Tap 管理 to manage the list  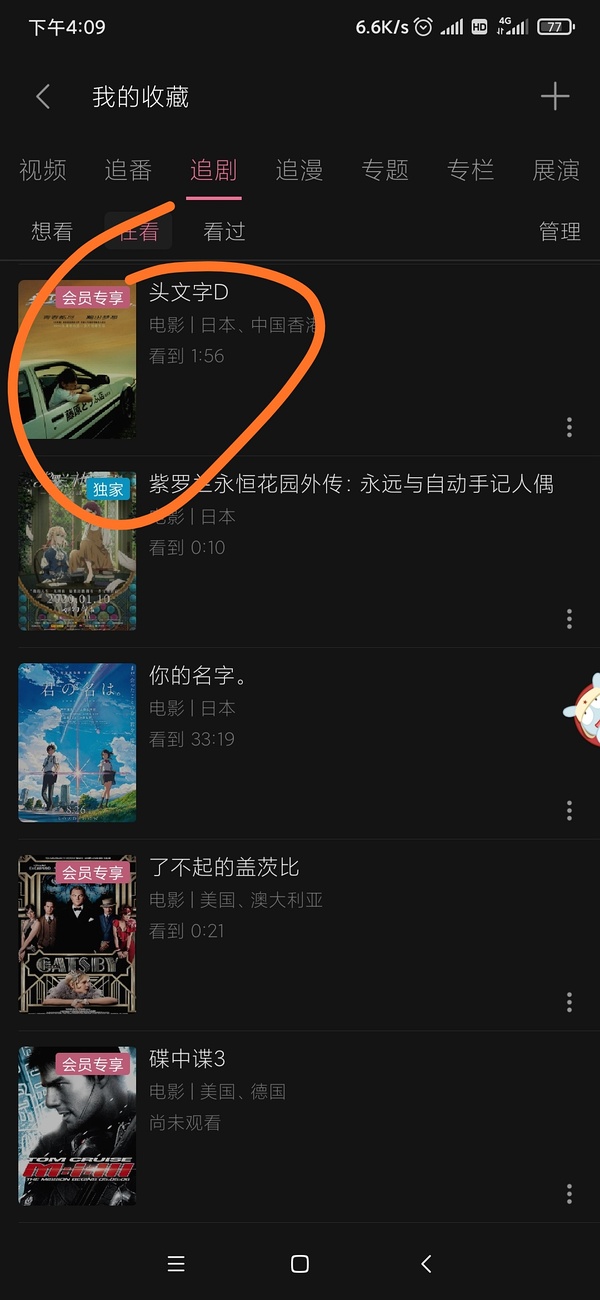559,232
